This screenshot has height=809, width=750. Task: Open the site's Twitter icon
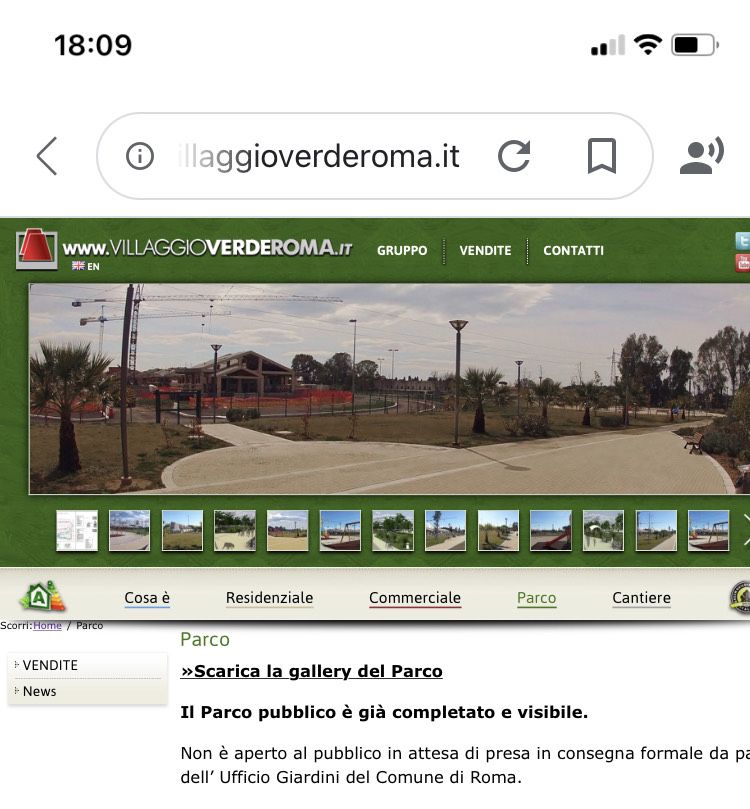742,241
